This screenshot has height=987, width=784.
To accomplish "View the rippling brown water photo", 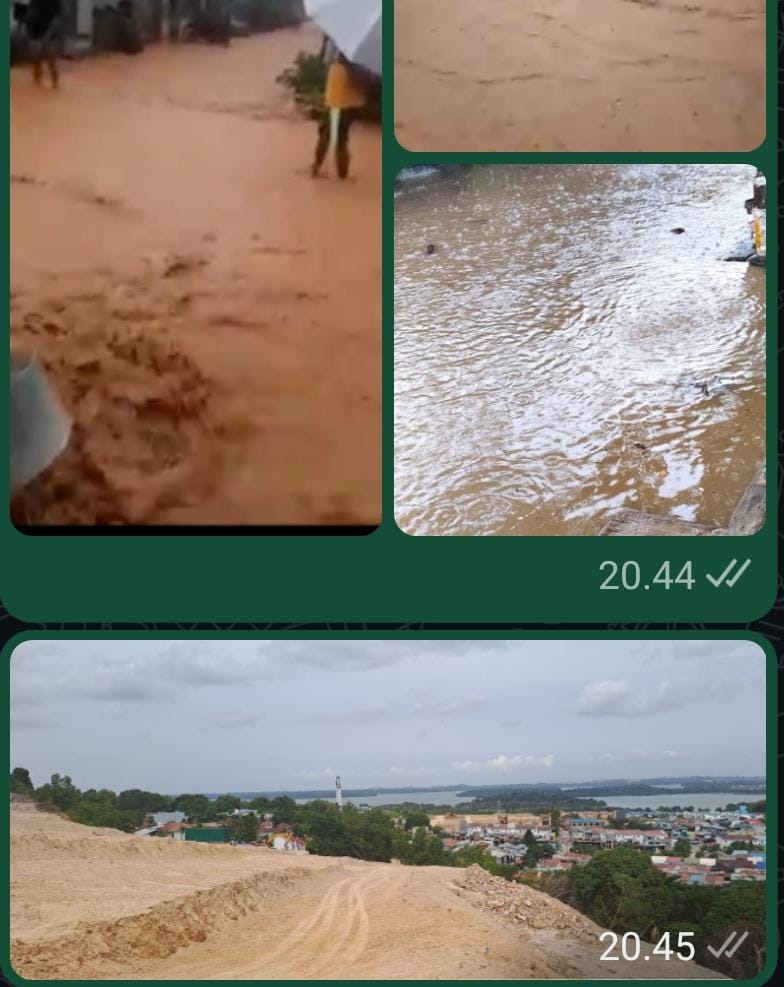I will tap(579, 350).
